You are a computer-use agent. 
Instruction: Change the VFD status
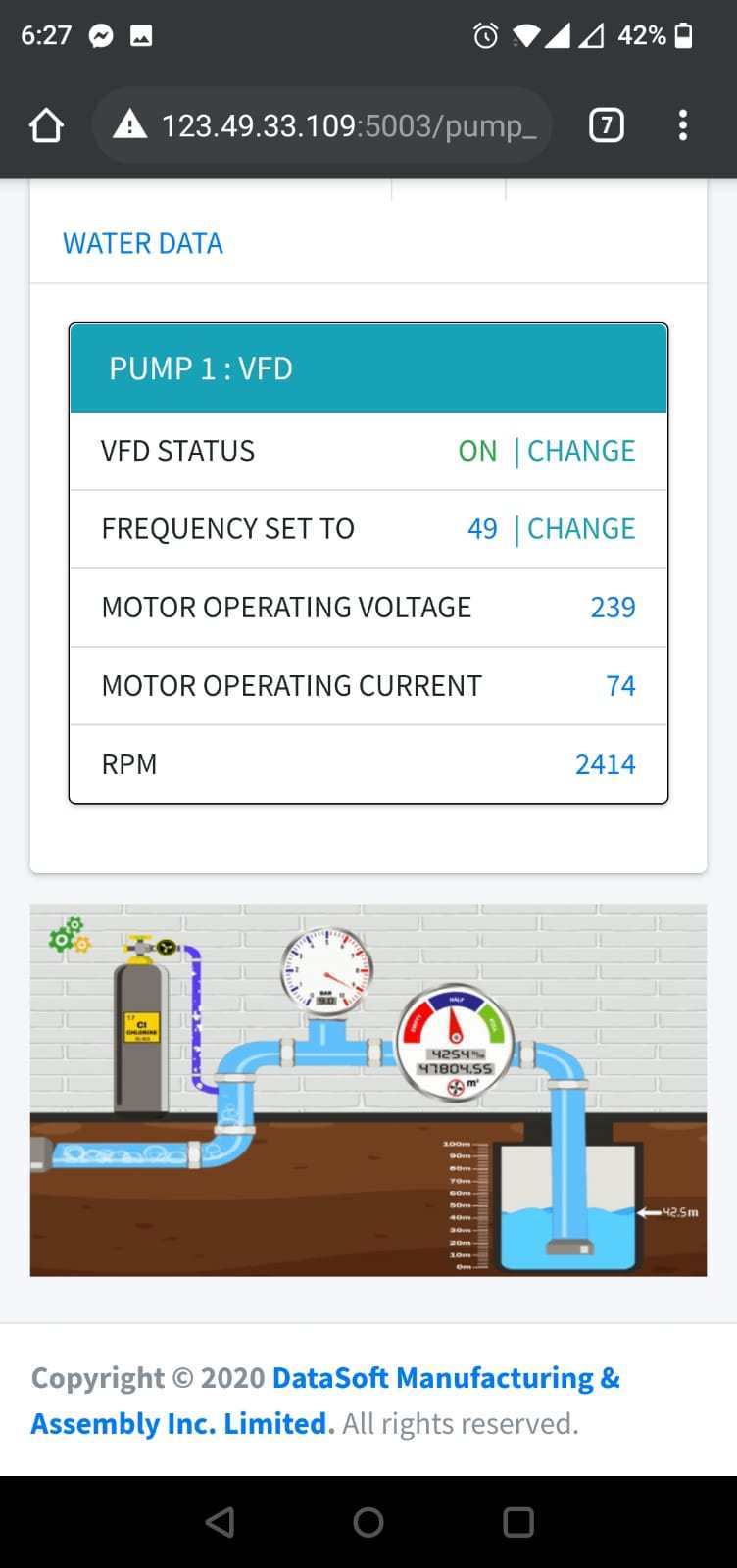581,451
